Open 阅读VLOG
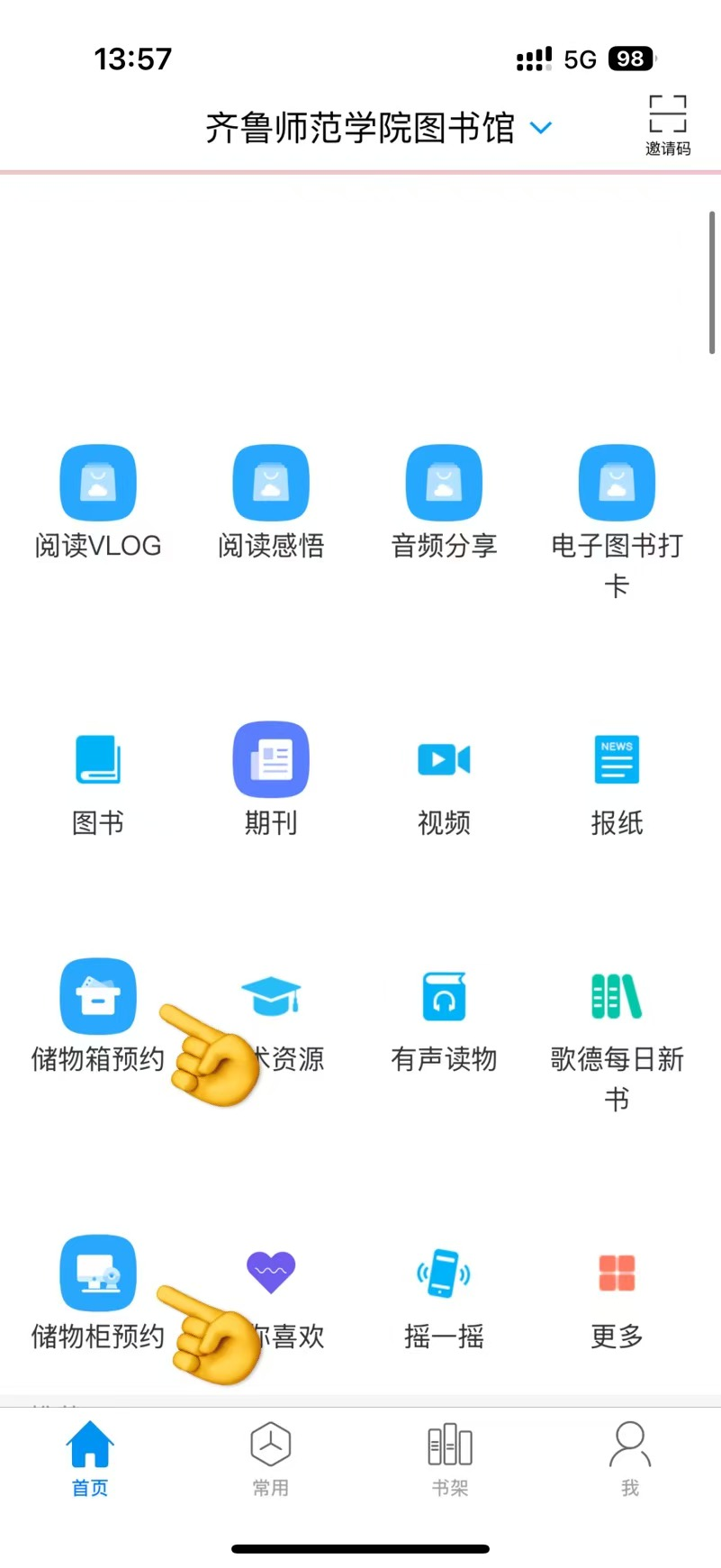This screenshot has width=721, height=1568. pyautogui.click(x=98, y=502)
